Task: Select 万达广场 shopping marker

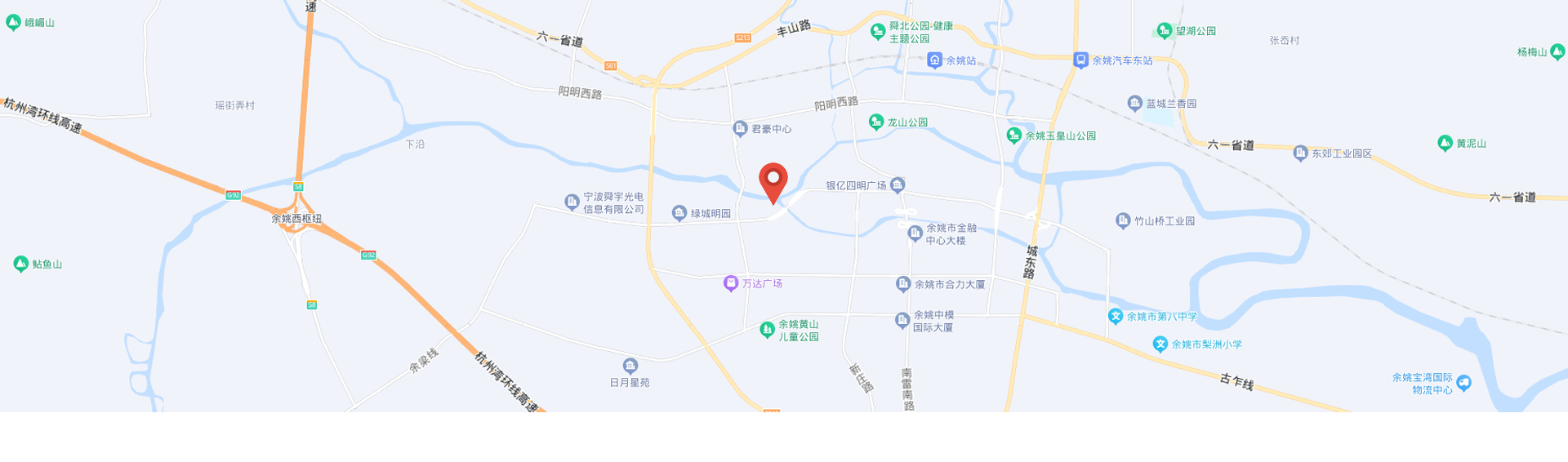Action: (732, 283)
